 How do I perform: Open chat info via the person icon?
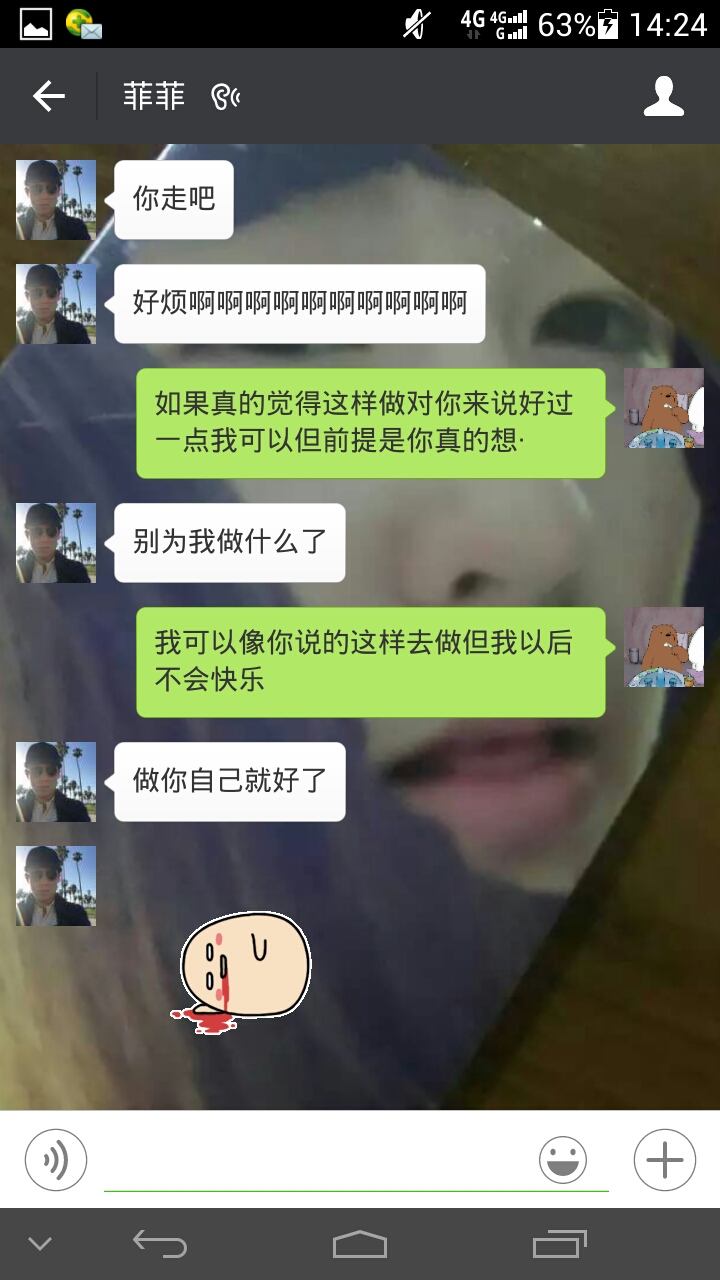click(663, 96)
